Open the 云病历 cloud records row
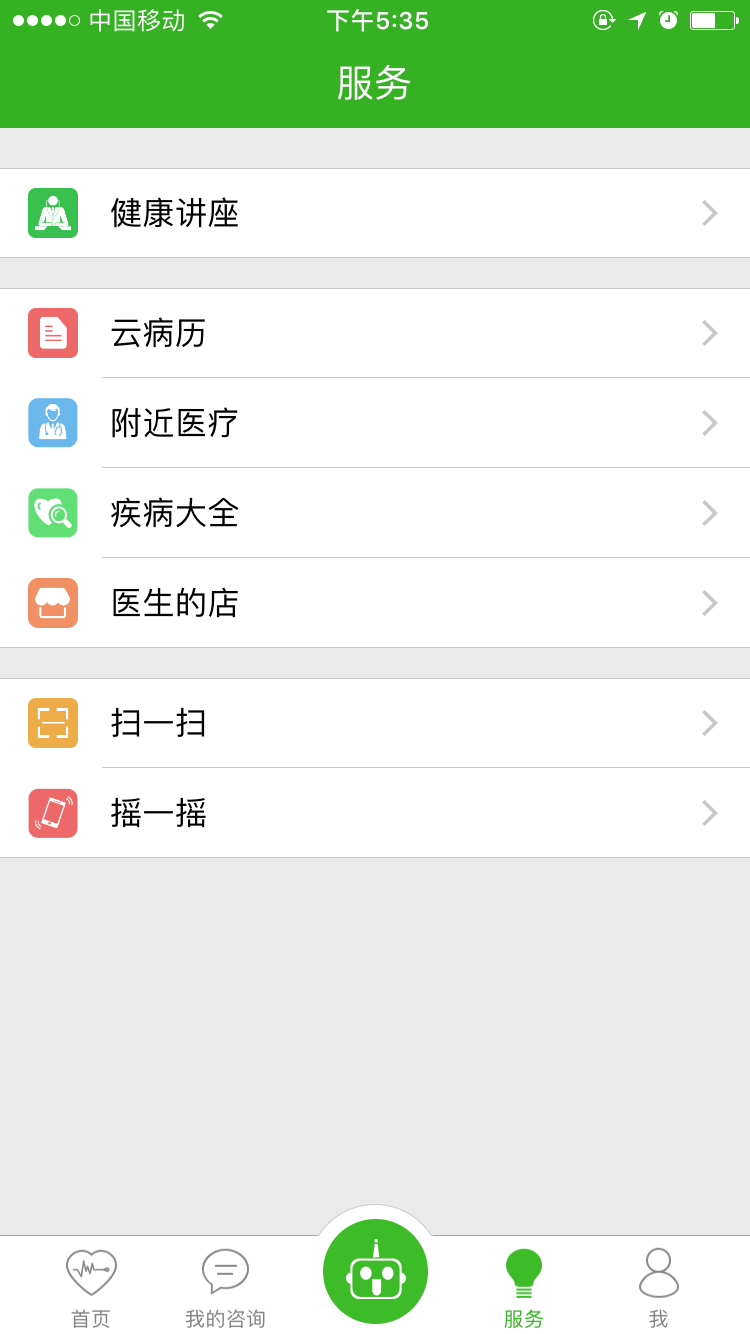 point(375,333)
